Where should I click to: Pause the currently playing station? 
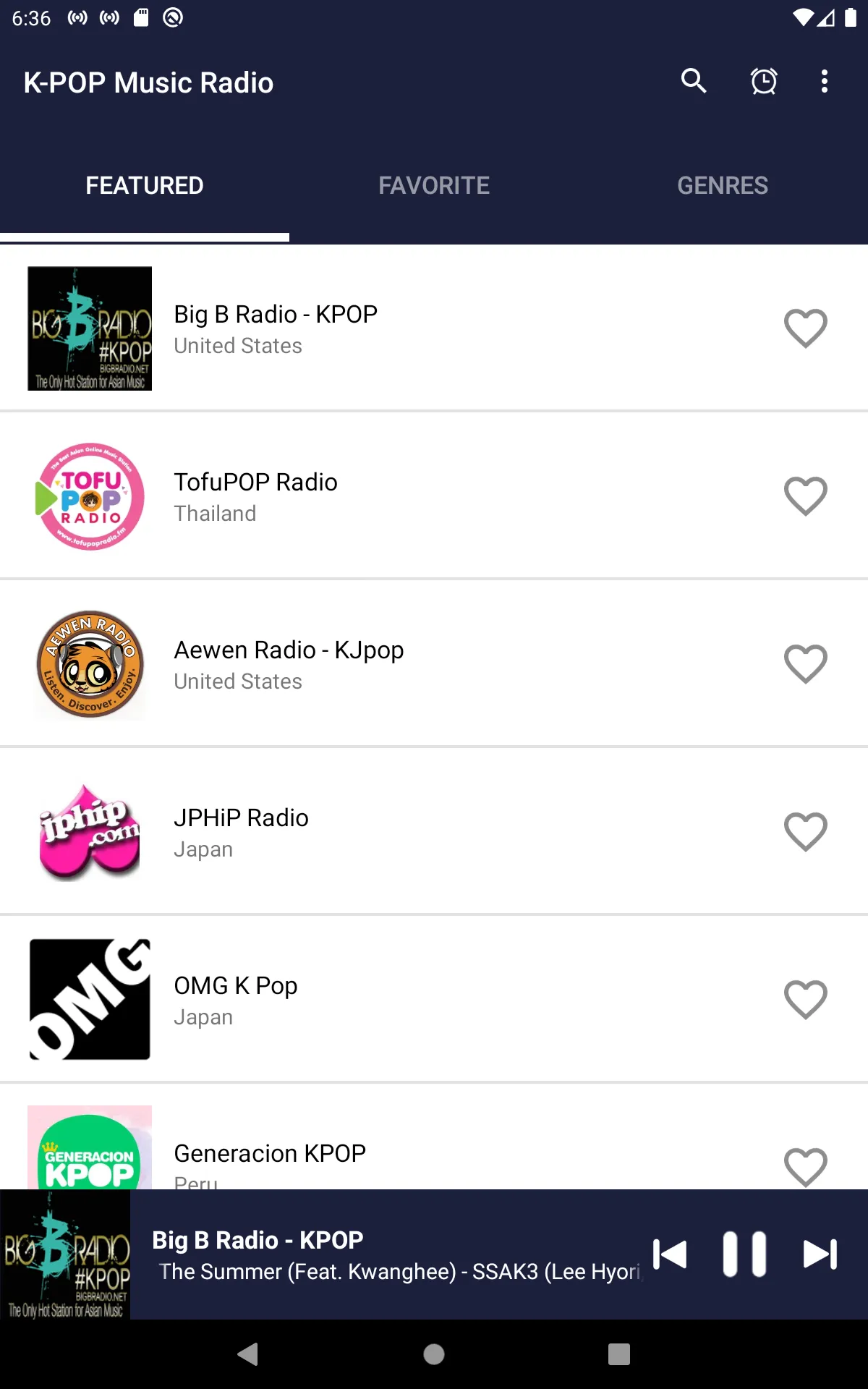click(x=744, y=1254)
